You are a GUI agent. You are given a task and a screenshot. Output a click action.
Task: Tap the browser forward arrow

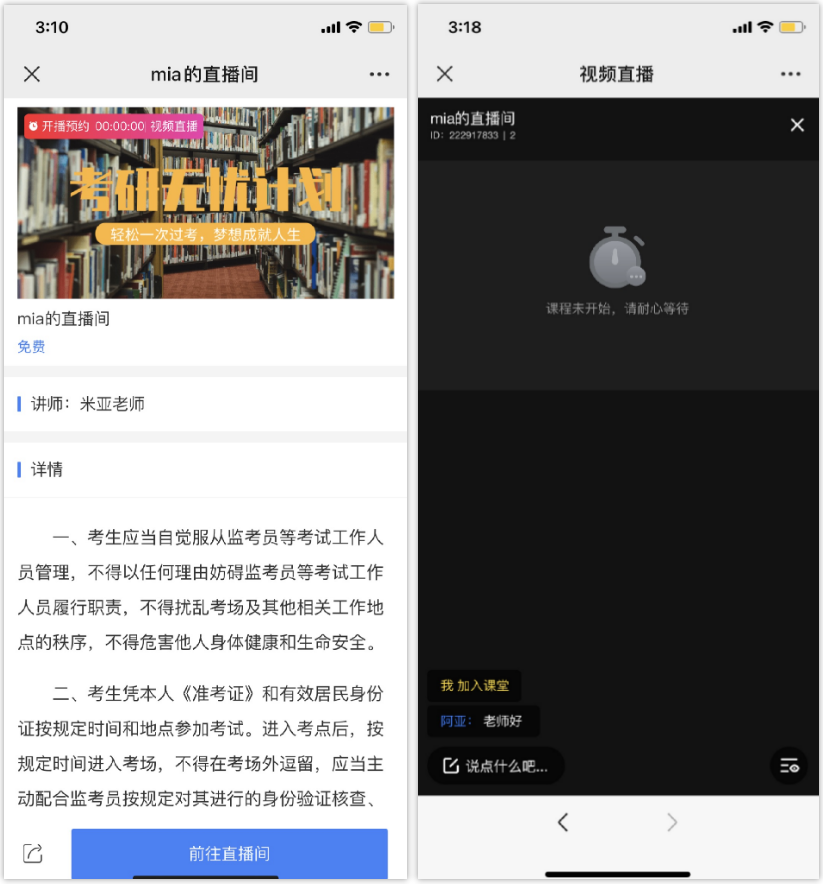(672, 822)
